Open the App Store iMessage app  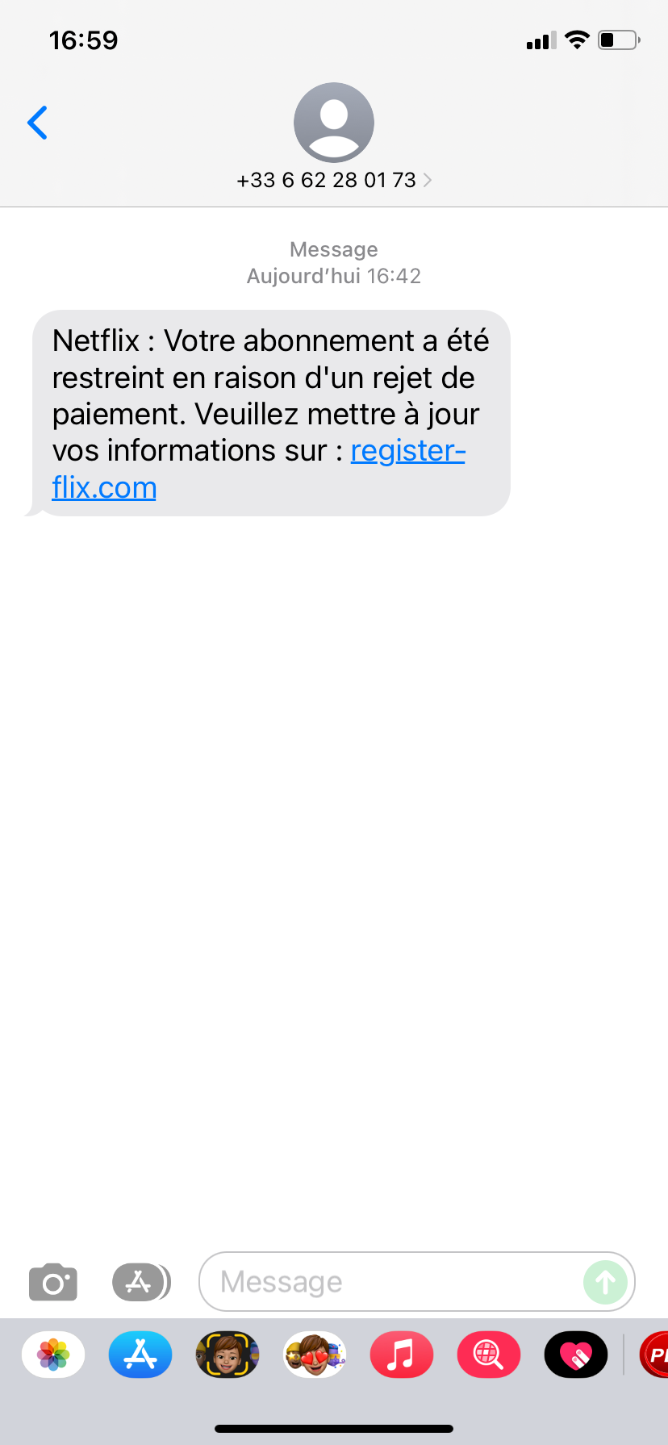140,1355
